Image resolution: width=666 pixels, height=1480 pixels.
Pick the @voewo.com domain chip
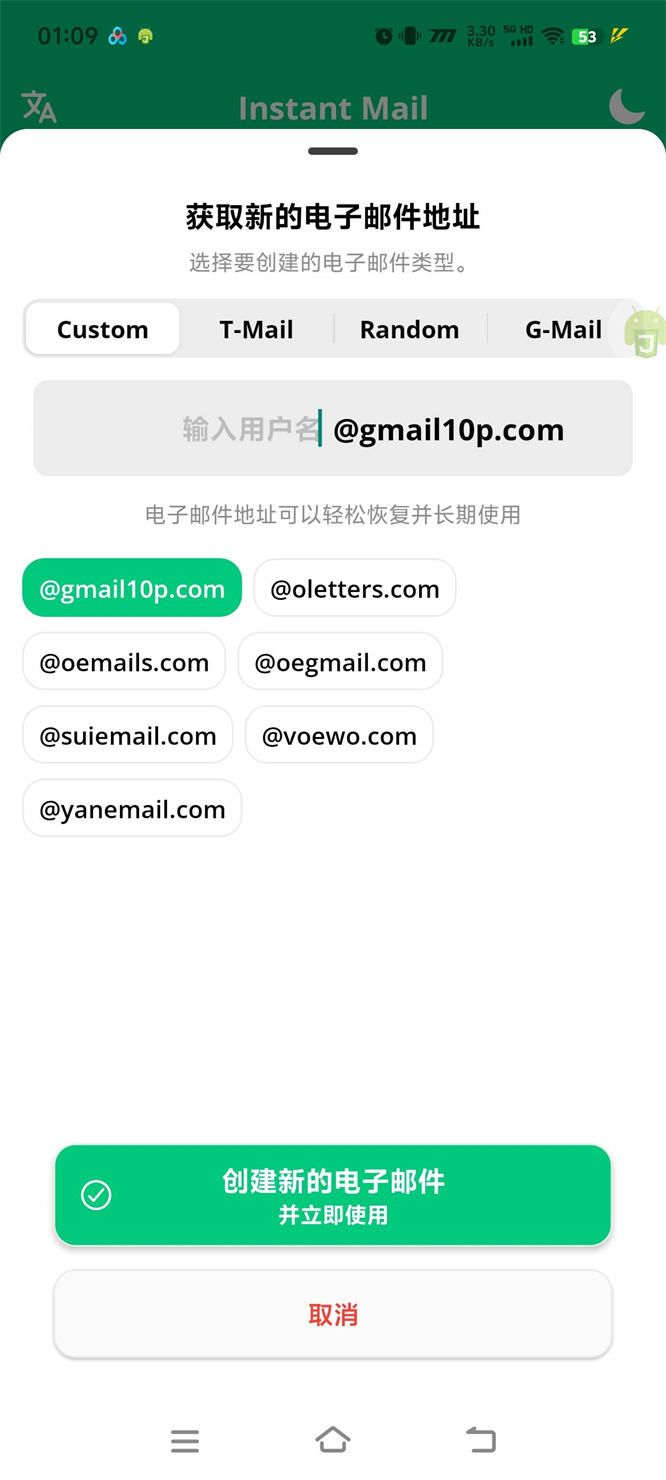coord(339,735)
